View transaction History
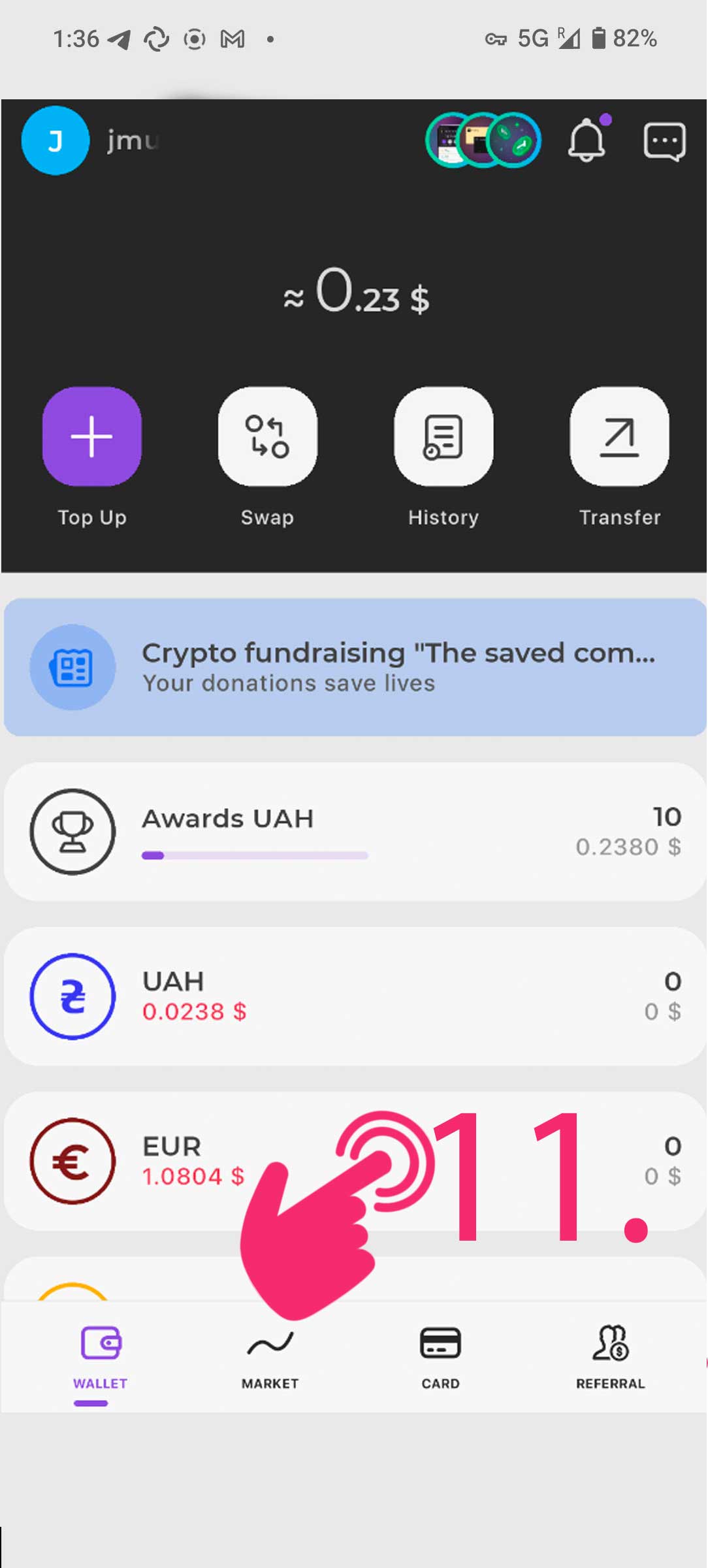 (443, 436)
